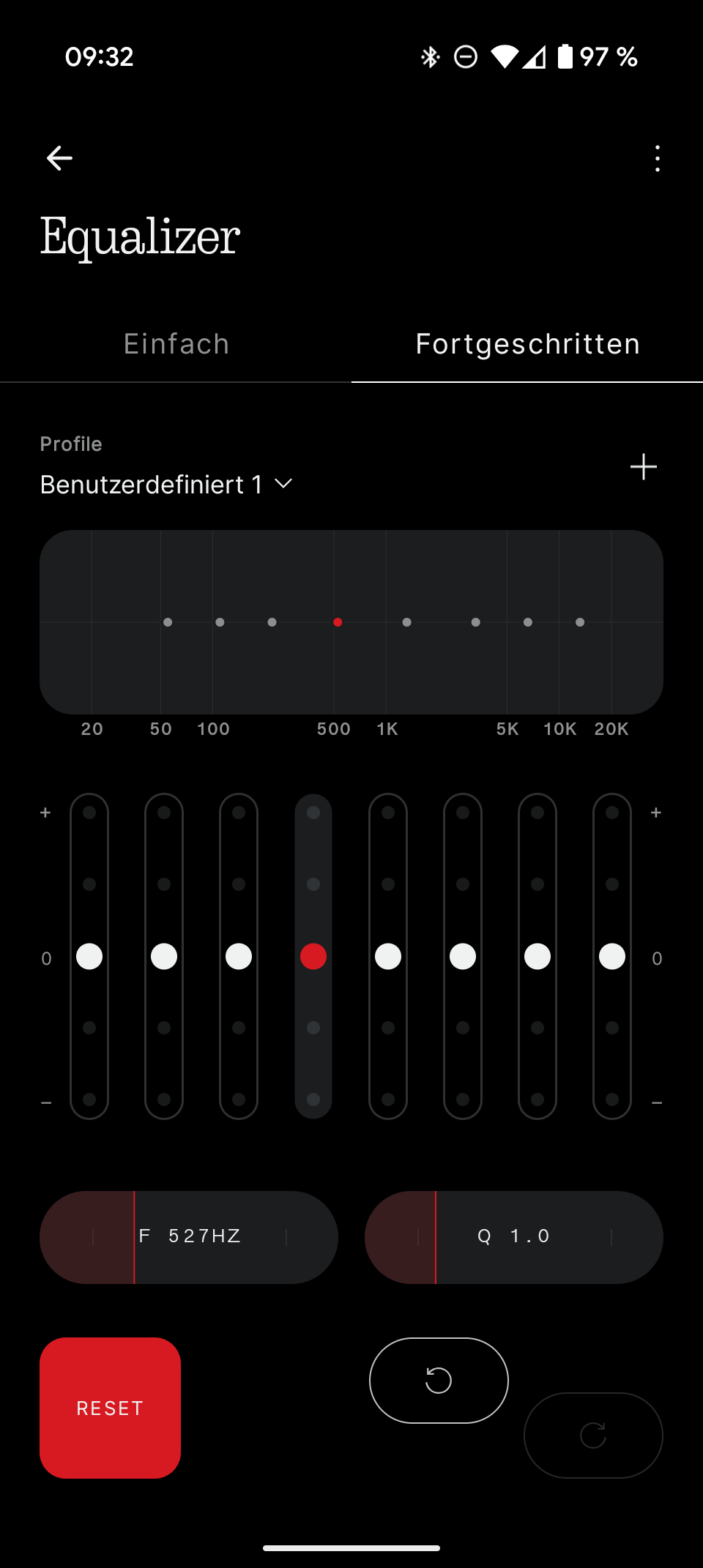Reset the equalizer with RESET button

tap(110, 1408)
